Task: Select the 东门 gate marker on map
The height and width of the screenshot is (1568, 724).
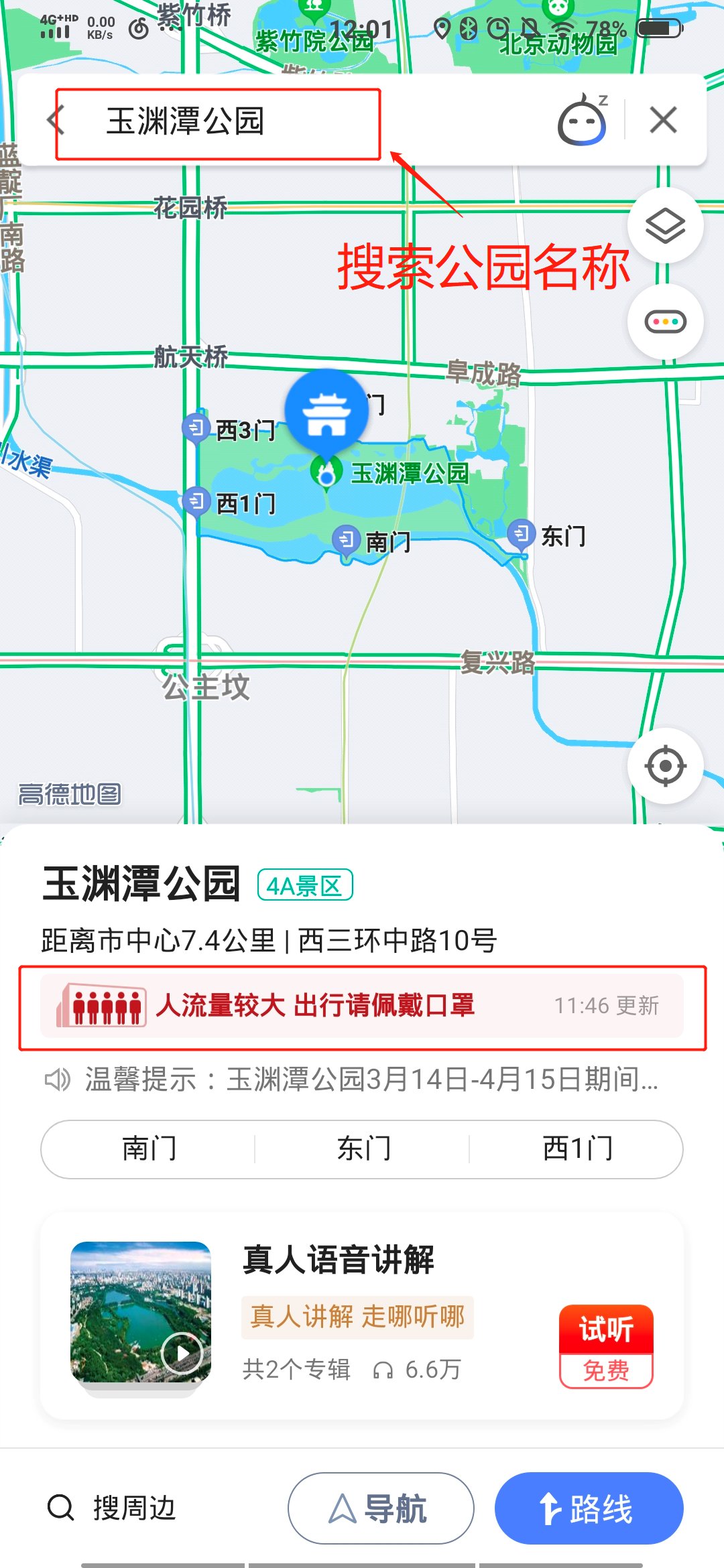Action: pyautogui.click(x=521, y=534)
